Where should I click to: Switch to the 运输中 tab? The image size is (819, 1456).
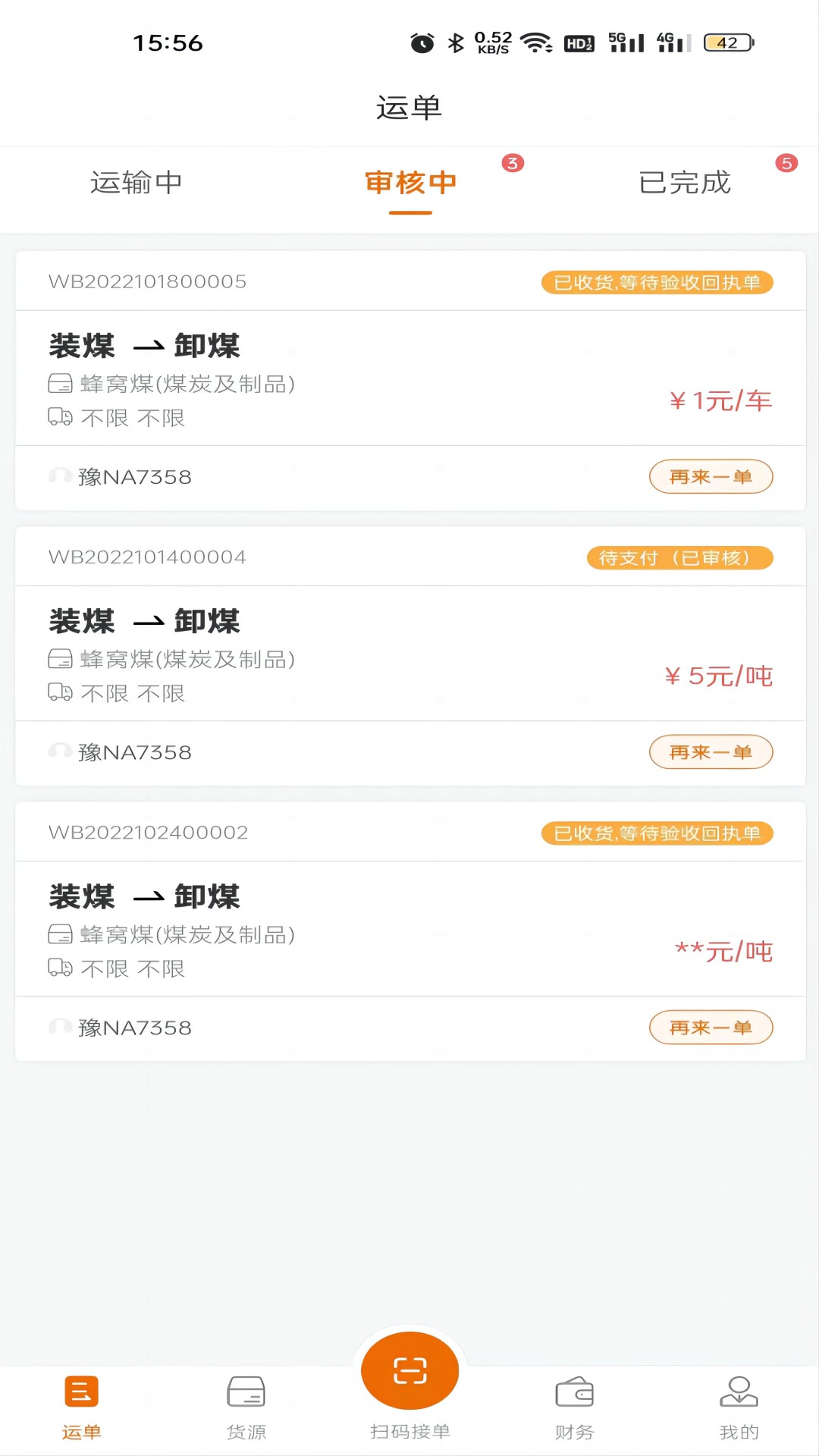click(x=136, y=183)
